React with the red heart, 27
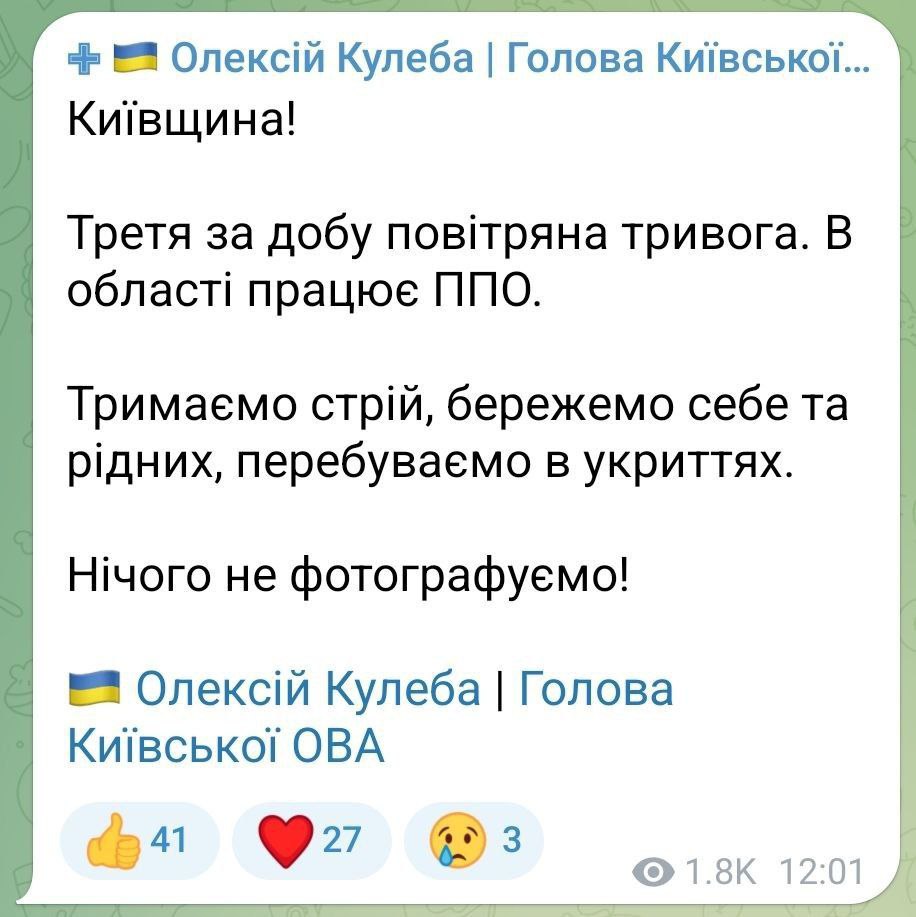This screenshot has height=917, width=916. click(x=310, y=841)
